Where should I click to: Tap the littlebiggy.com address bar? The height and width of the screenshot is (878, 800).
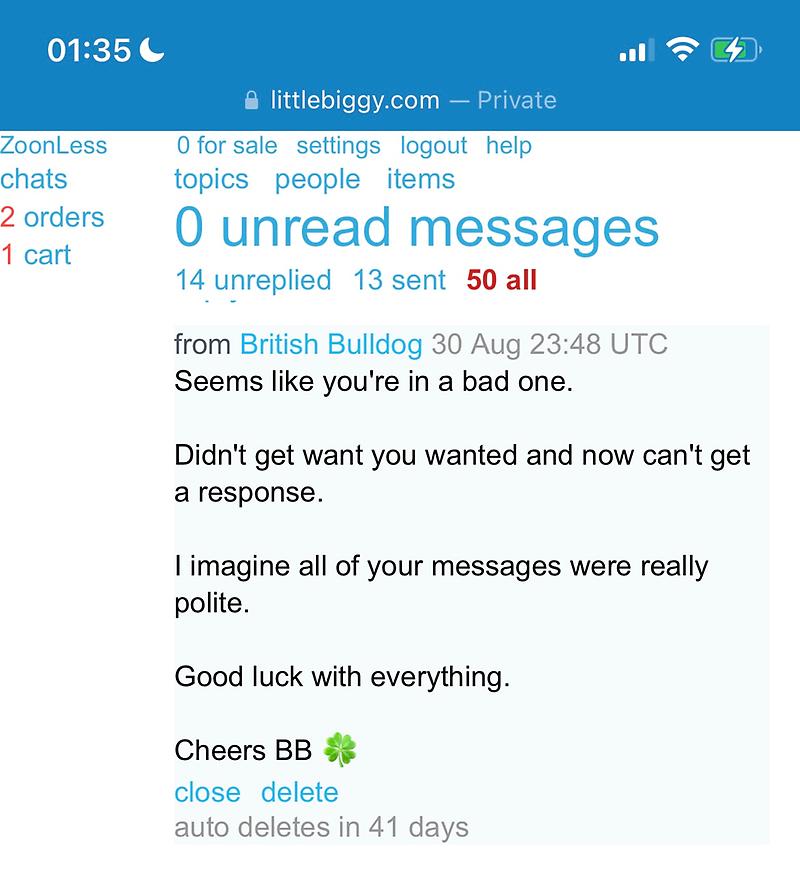[400, 100]
